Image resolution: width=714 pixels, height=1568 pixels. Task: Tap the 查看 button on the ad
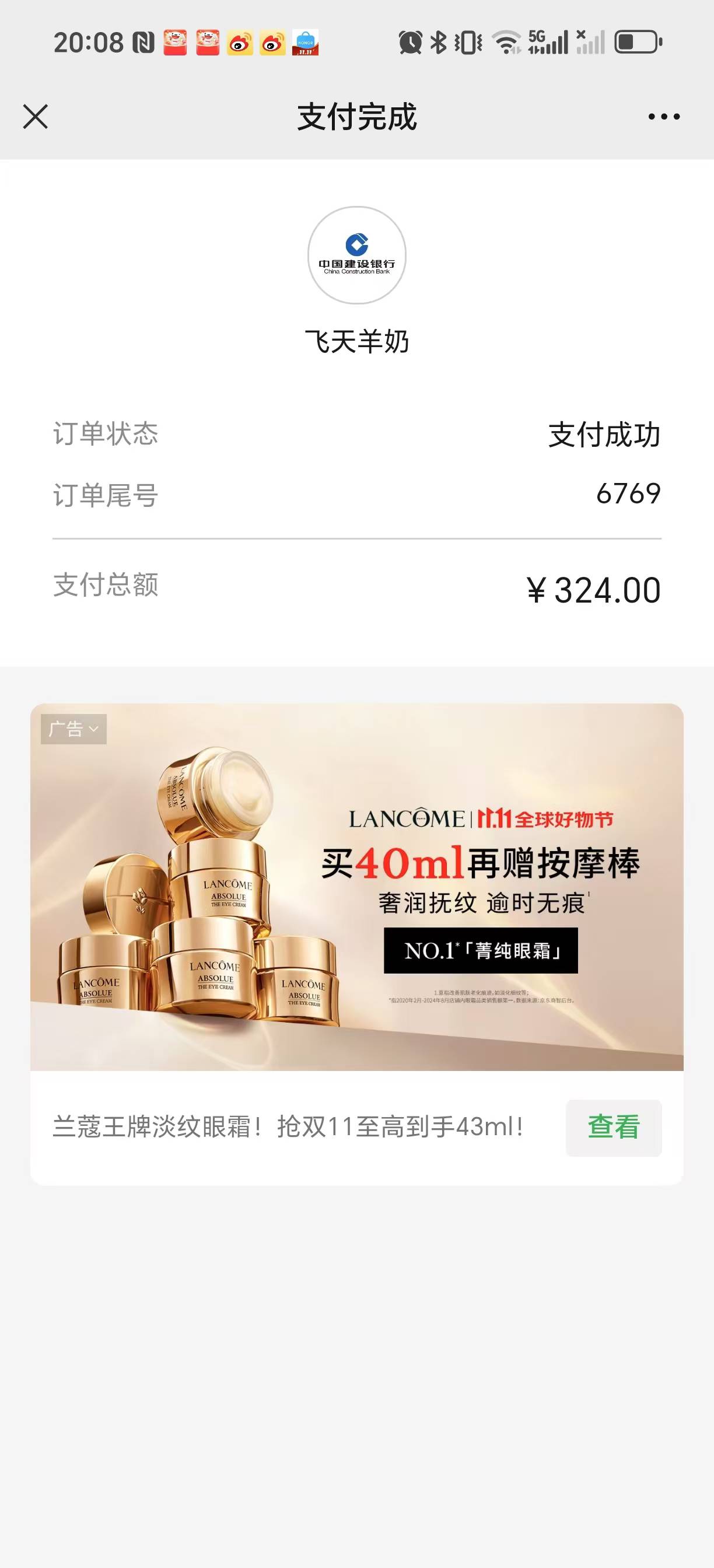pyautogui.click(x=613, y=1128)
